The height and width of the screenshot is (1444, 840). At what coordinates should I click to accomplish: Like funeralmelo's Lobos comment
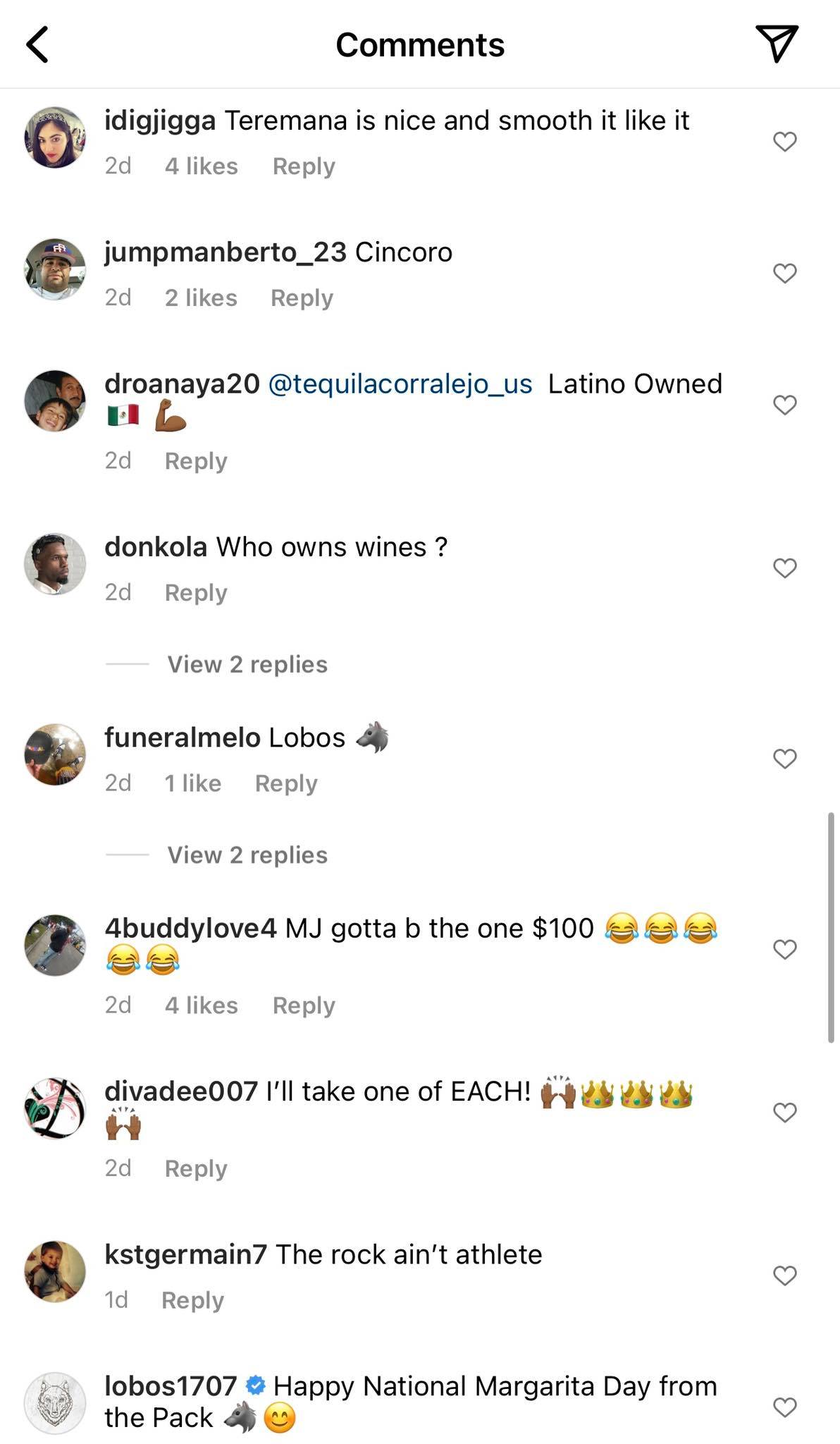point(784,759)
